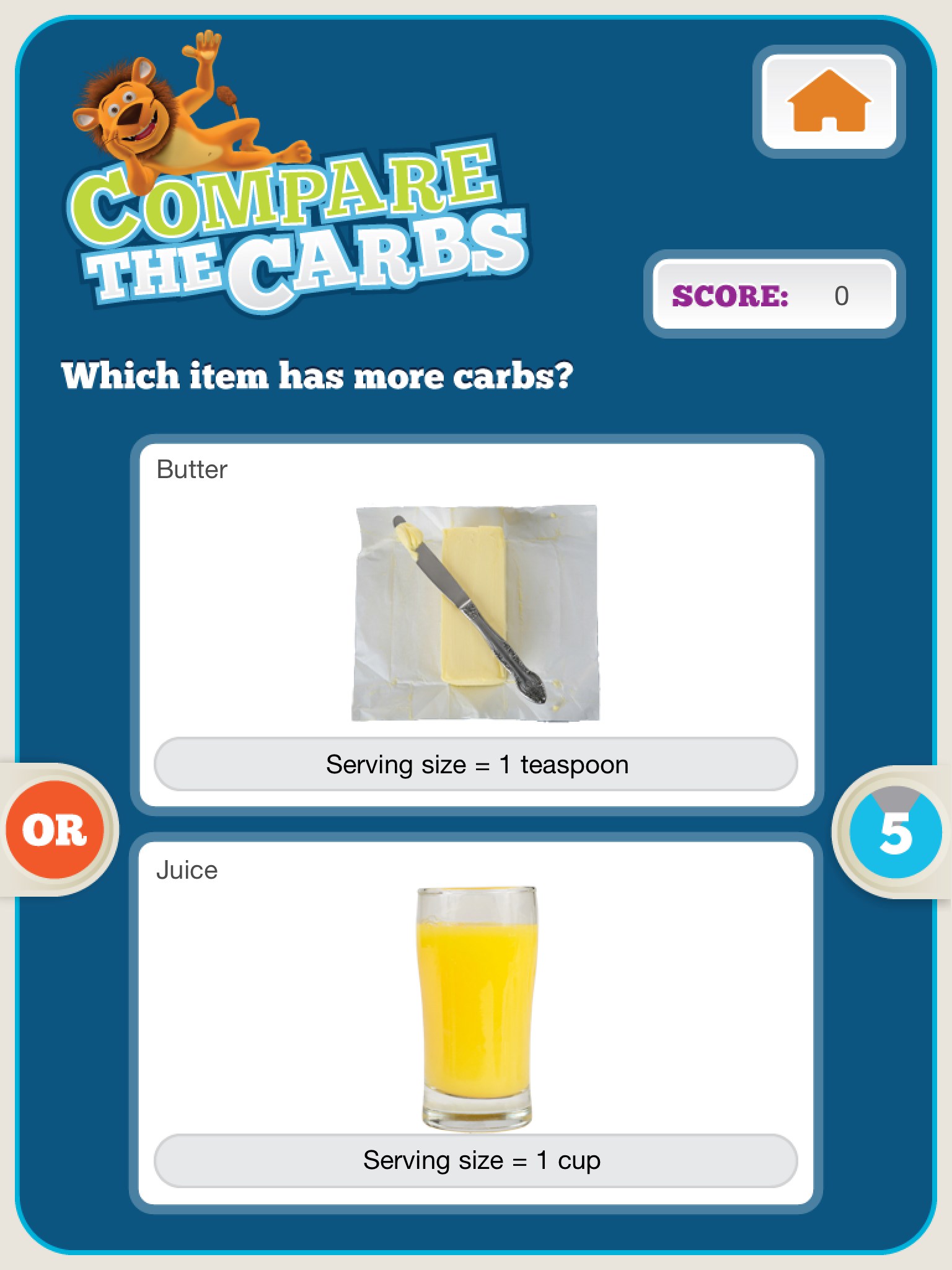The width and height of the screenshot is (952, 1270).
Task: Select the Juice answer card
Action: (x=476, y=1022)
